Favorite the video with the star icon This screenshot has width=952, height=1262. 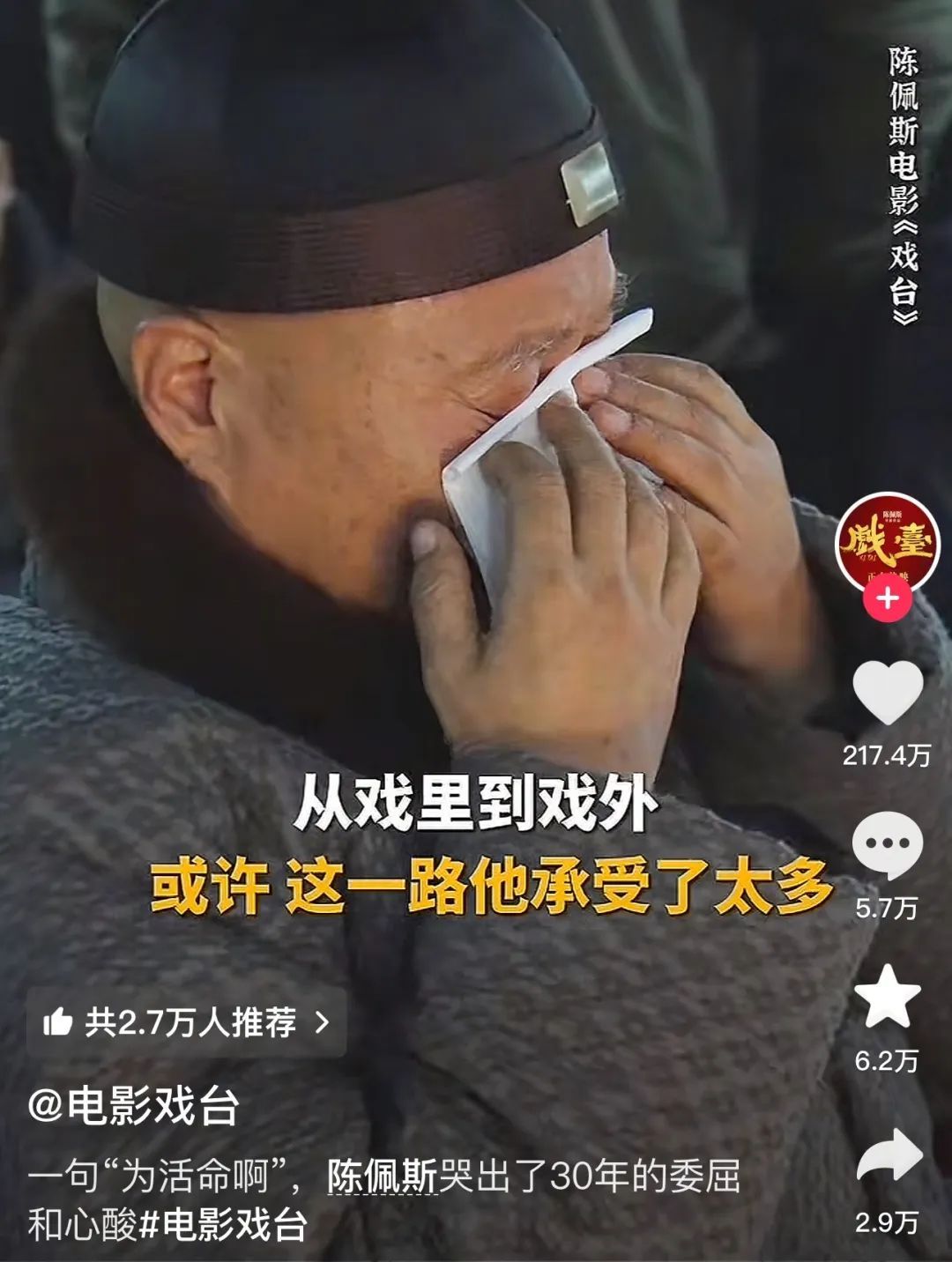887,996
